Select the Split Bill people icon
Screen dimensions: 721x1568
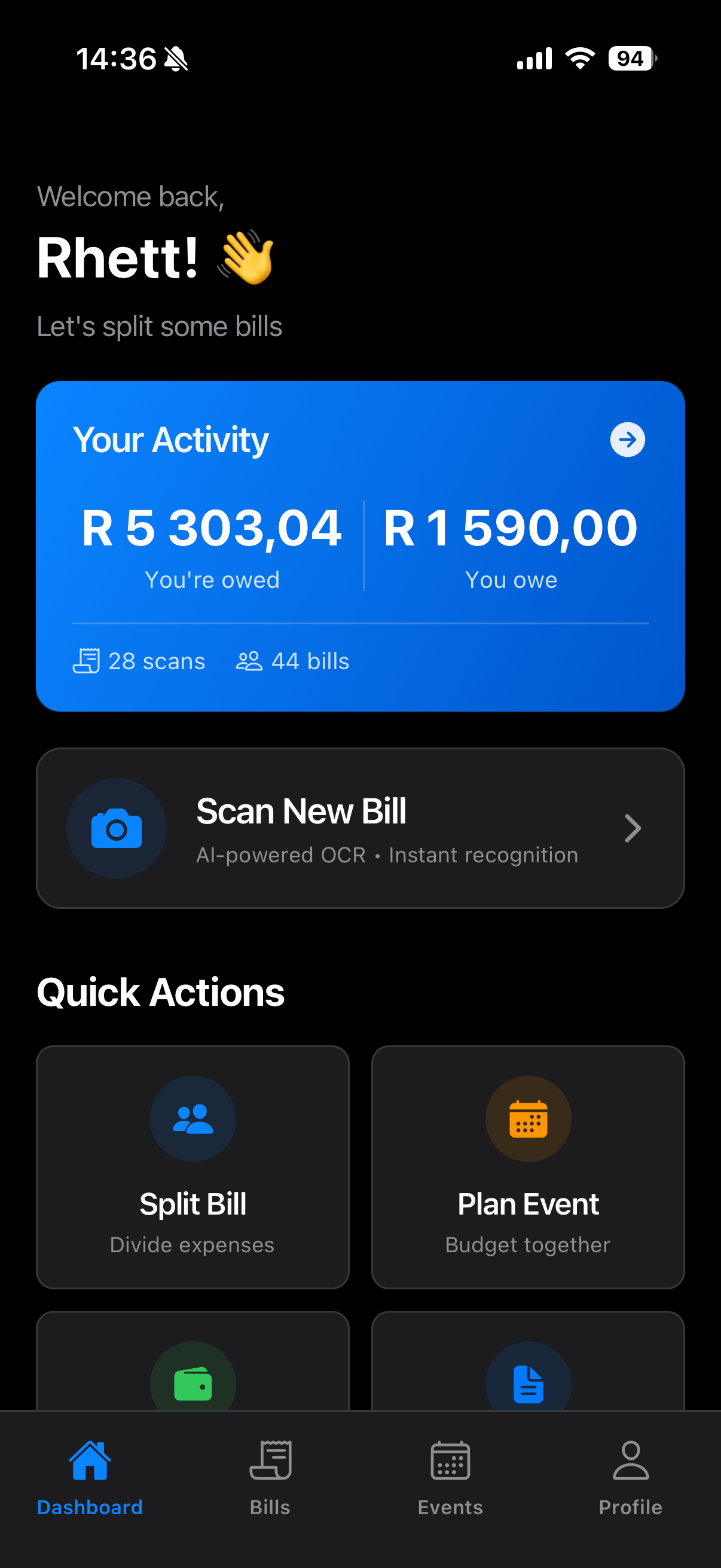tap(193, 1119)
